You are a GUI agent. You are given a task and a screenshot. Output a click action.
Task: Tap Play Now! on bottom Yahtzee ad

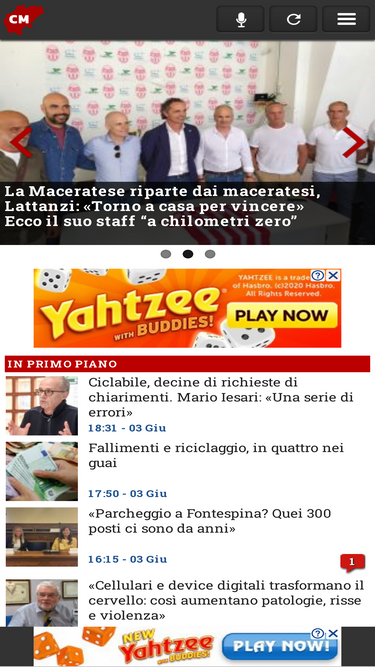(x=280, y=647)
